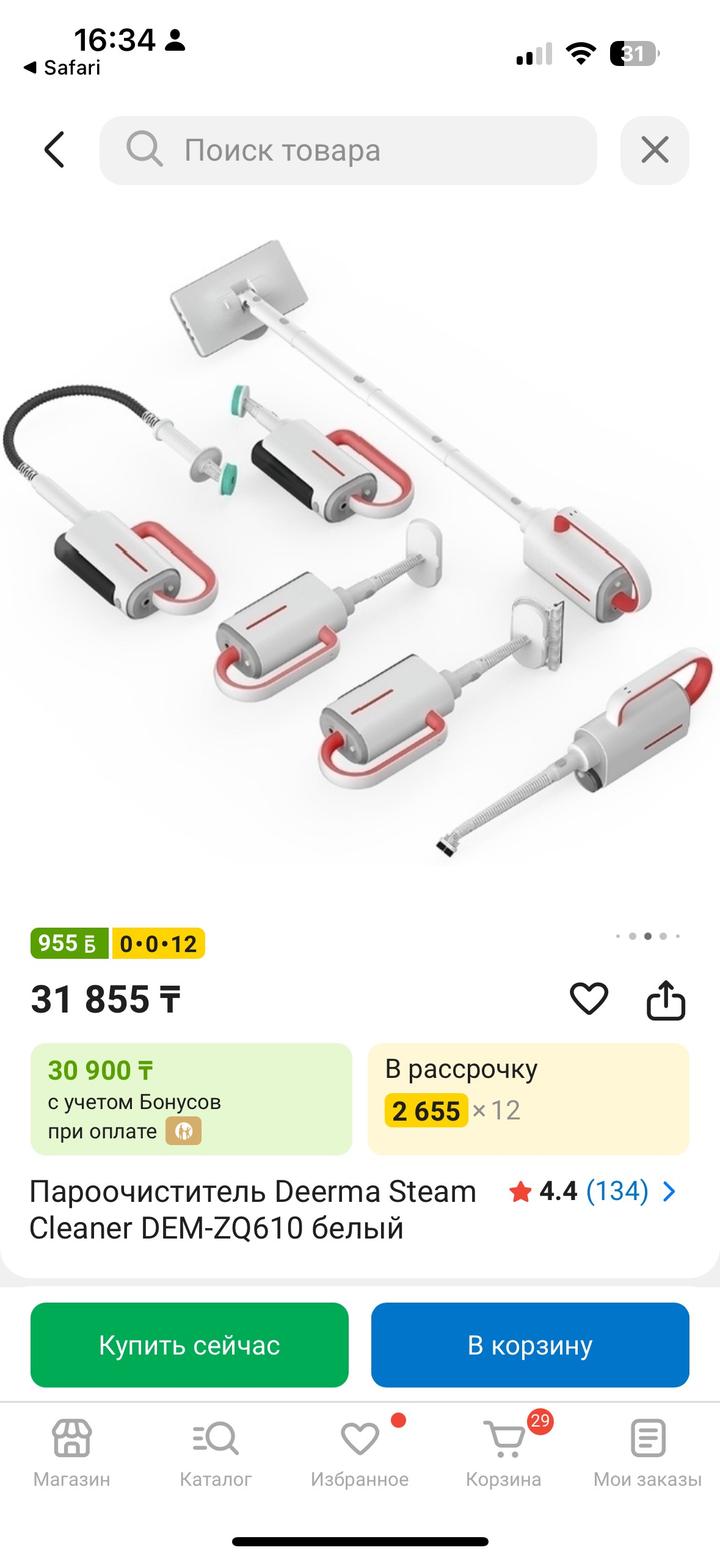Add the item via В корзину
The height and width of the screenshot is (1561, 720).
click(x=530, y=1345)
